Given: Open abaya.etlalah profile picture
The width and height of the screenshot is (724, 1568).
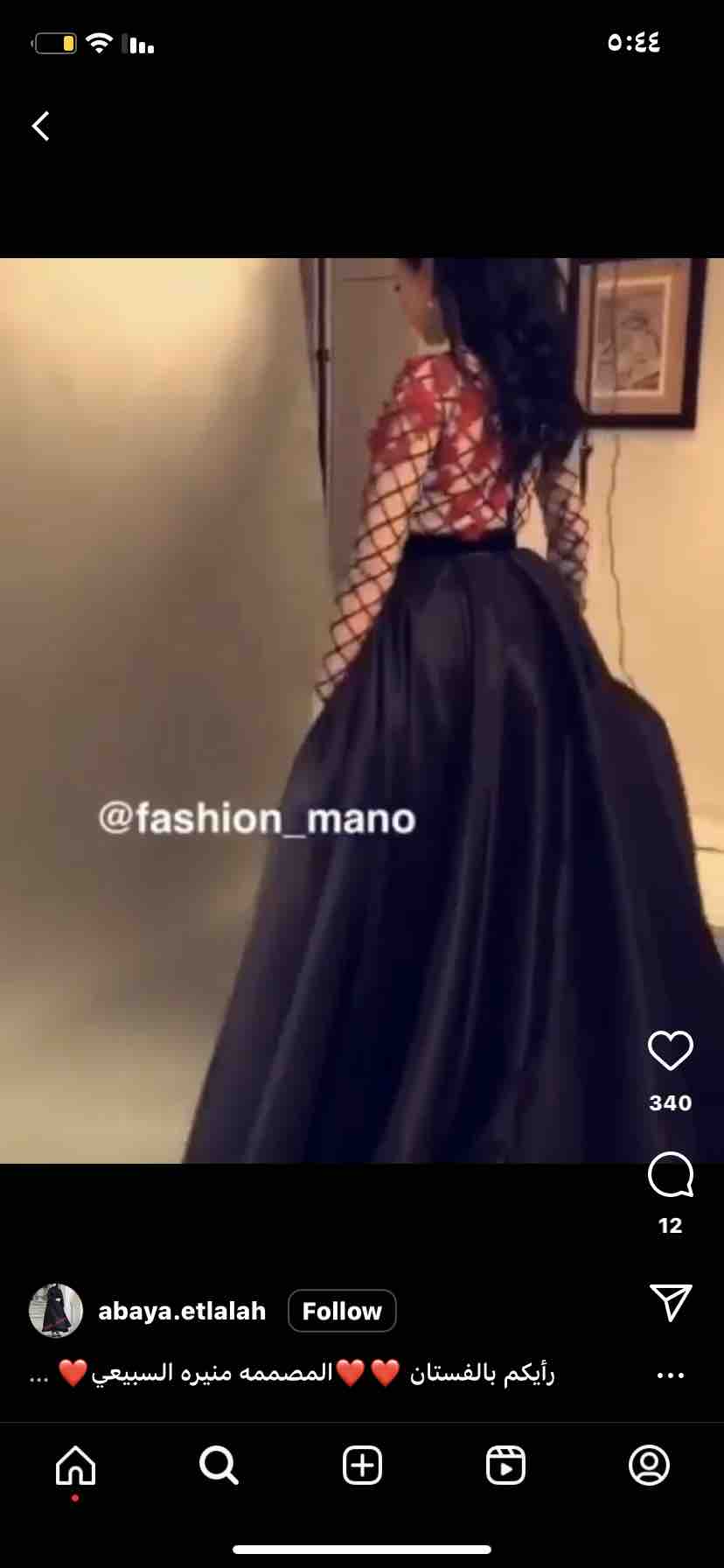Looking at the screenshot, I should pos(56,1311).
